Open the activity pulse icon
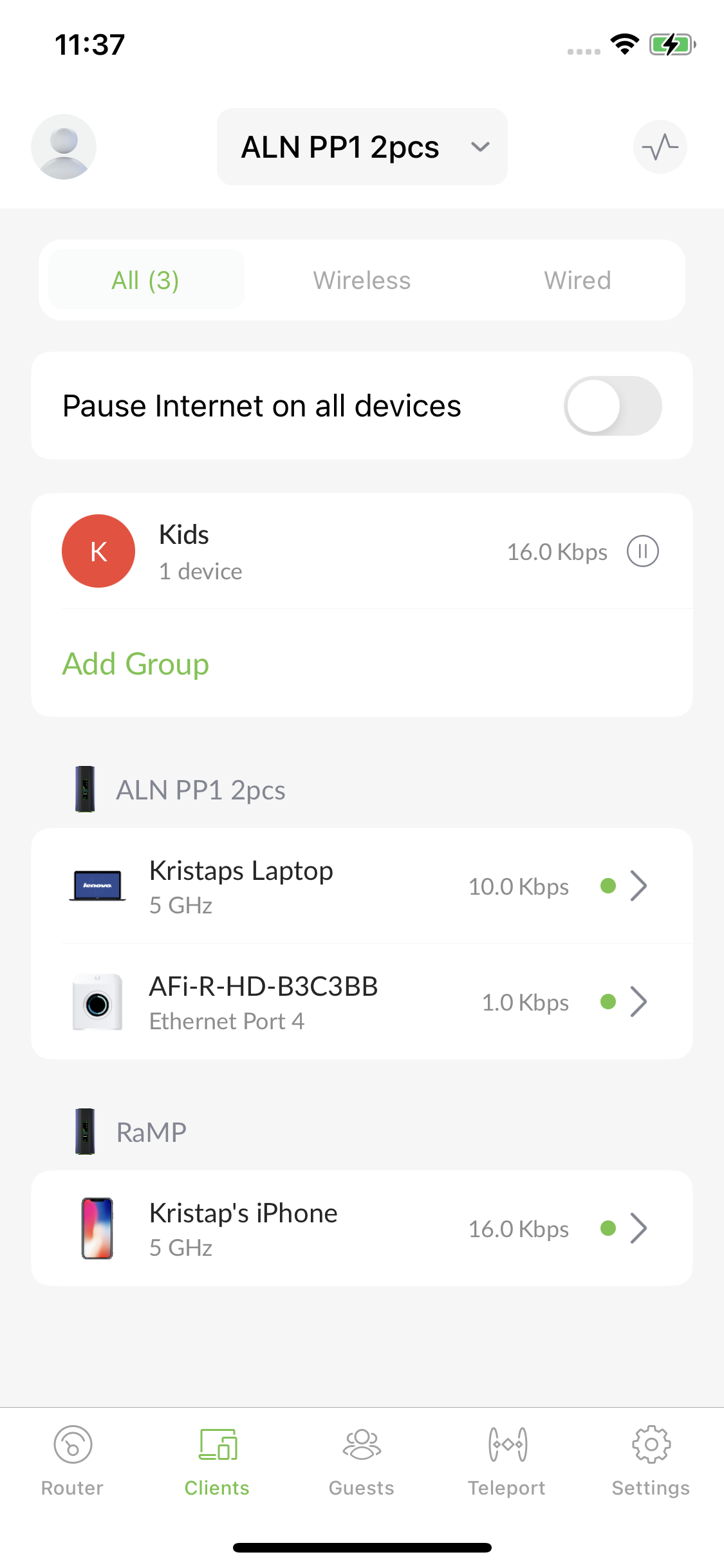This screenshot has height=1568, width=724. tap(660, 147)
